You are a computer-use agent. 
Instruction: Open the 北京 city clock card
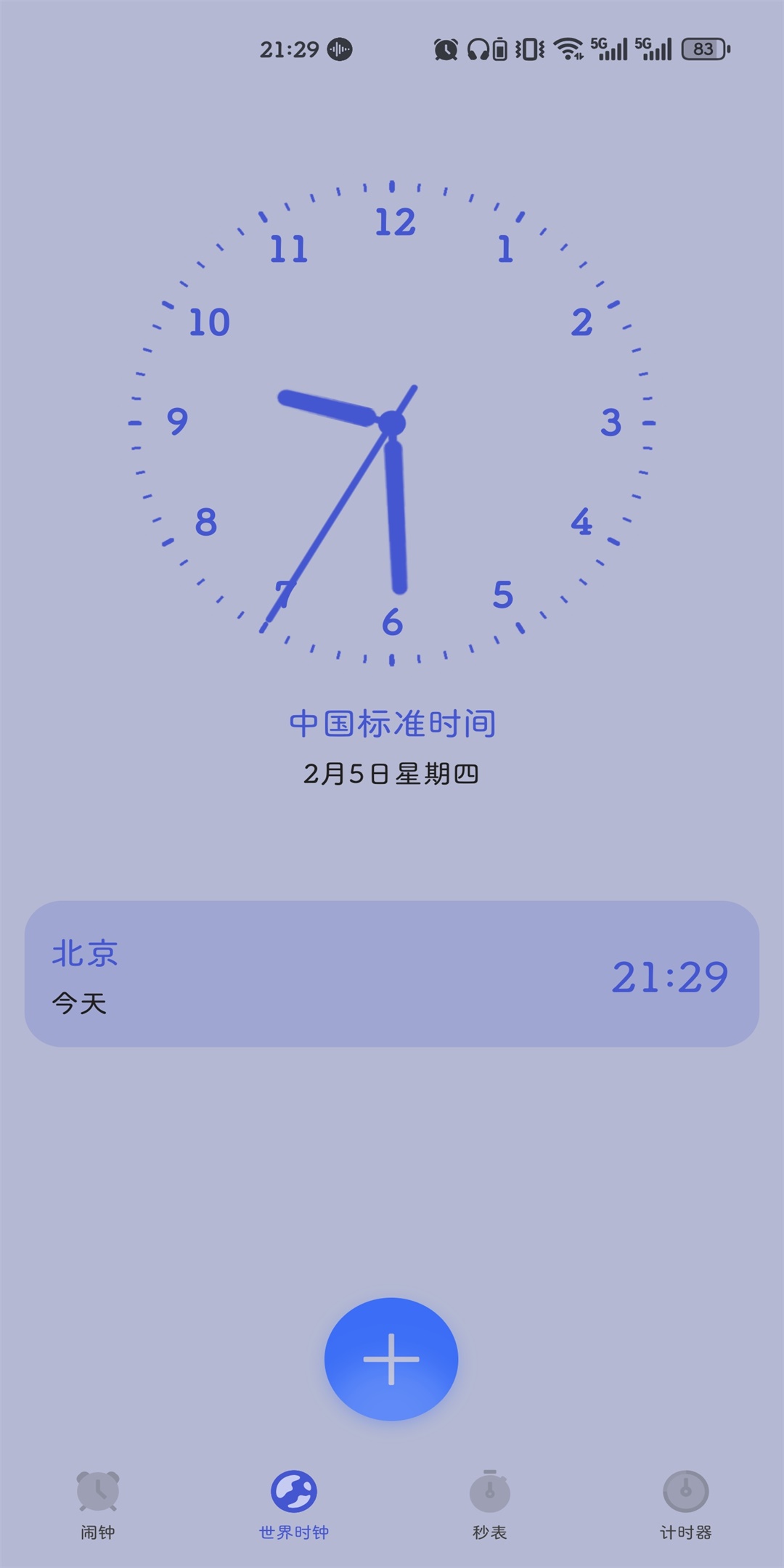point(392,973)
